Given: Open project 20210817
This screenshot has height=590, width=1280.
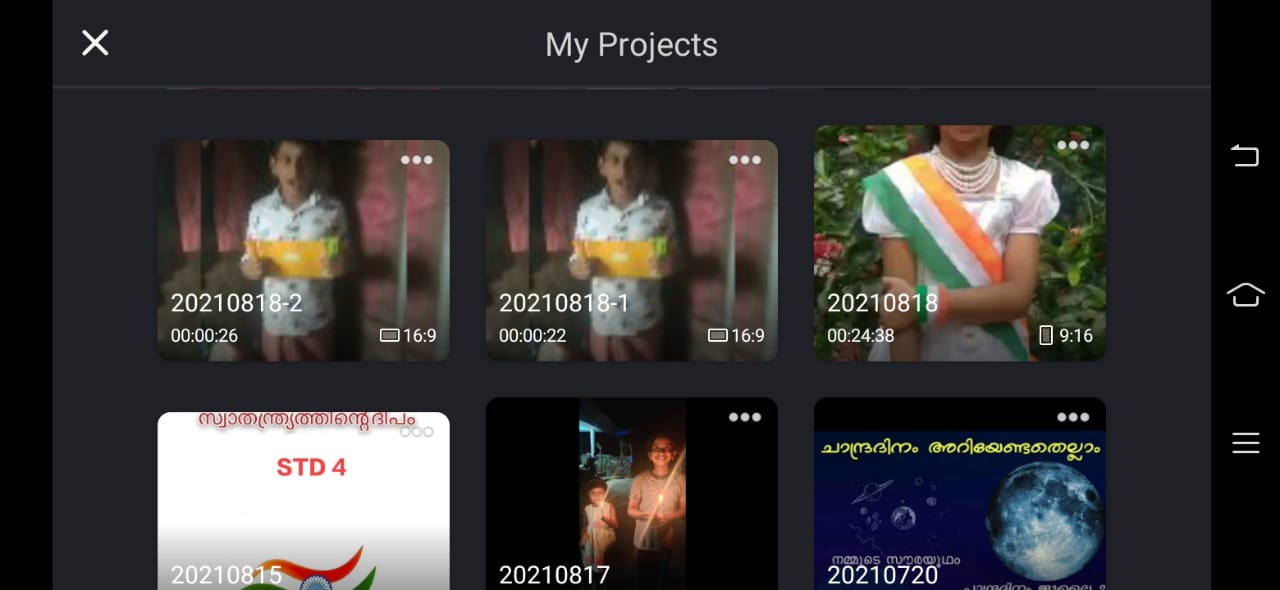Looking at the screenshot, I should (x=631, y=500).
